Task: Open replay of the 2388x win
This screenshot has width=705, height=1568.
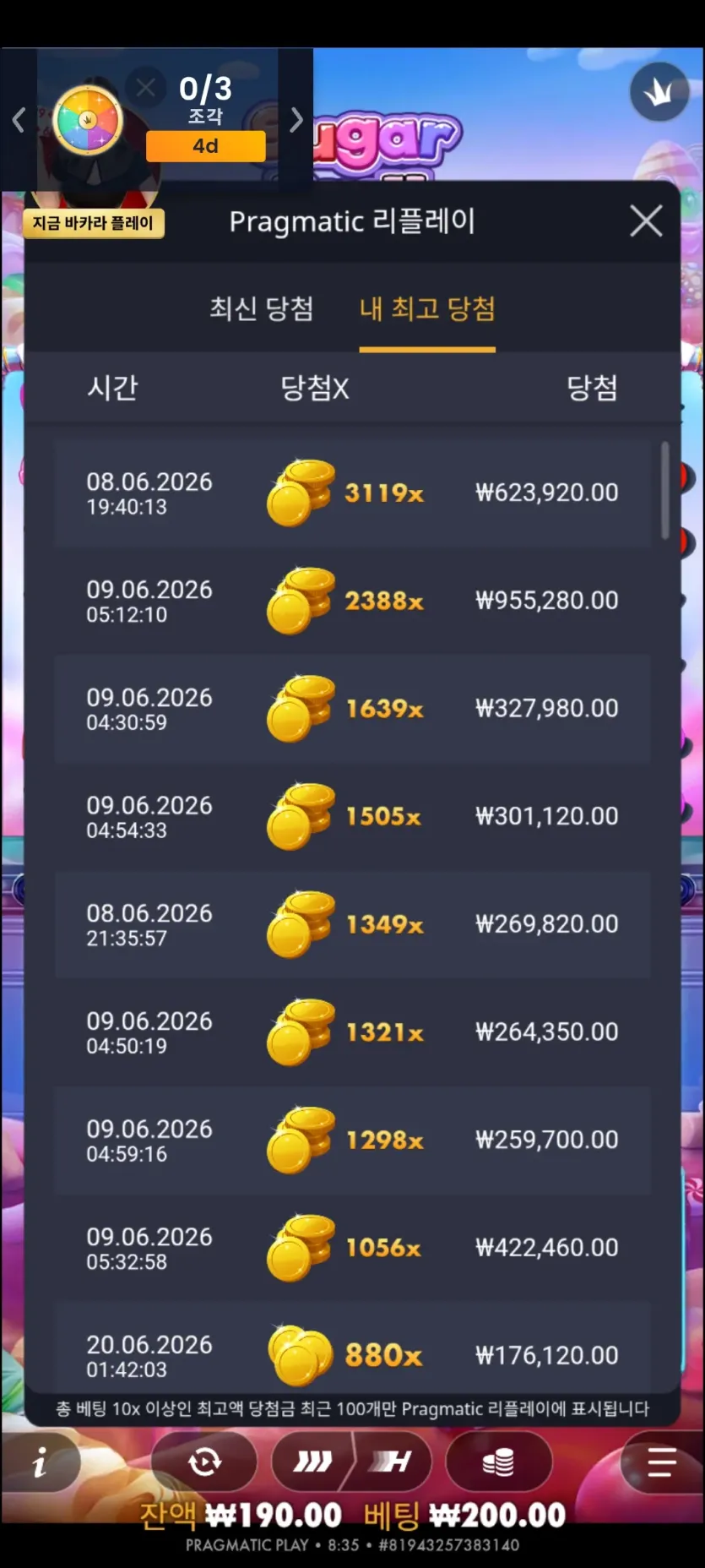Action: point(352,601)
